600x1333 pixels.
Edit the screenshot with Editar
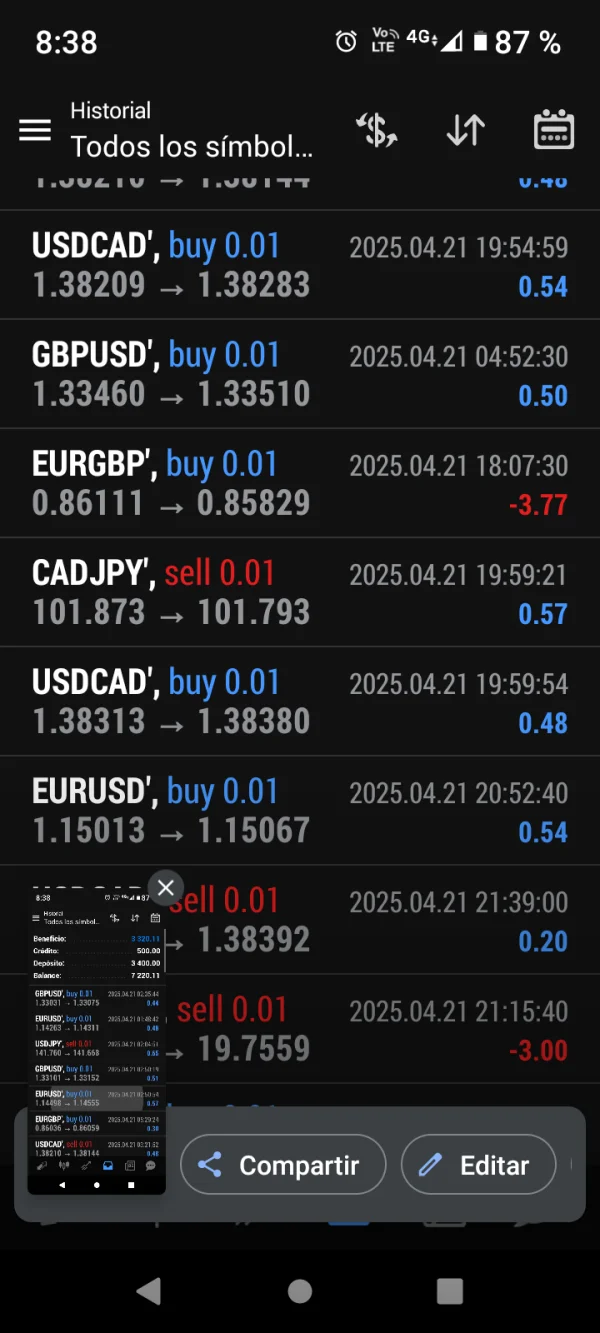(x=478, y=1165)
